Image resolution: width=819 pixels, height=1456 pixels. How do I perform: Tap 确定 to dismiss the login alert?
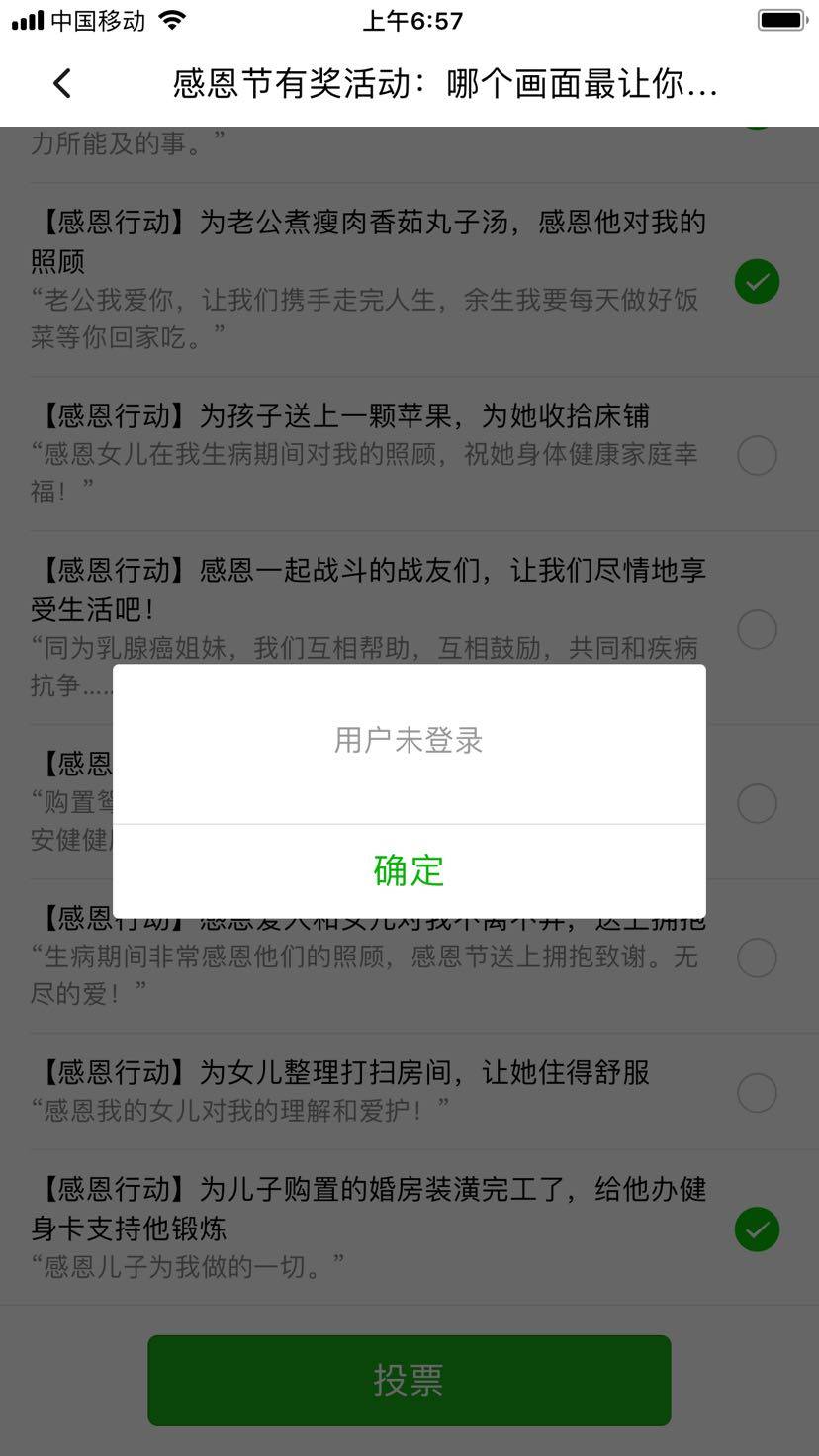click(x=409, y=870)
